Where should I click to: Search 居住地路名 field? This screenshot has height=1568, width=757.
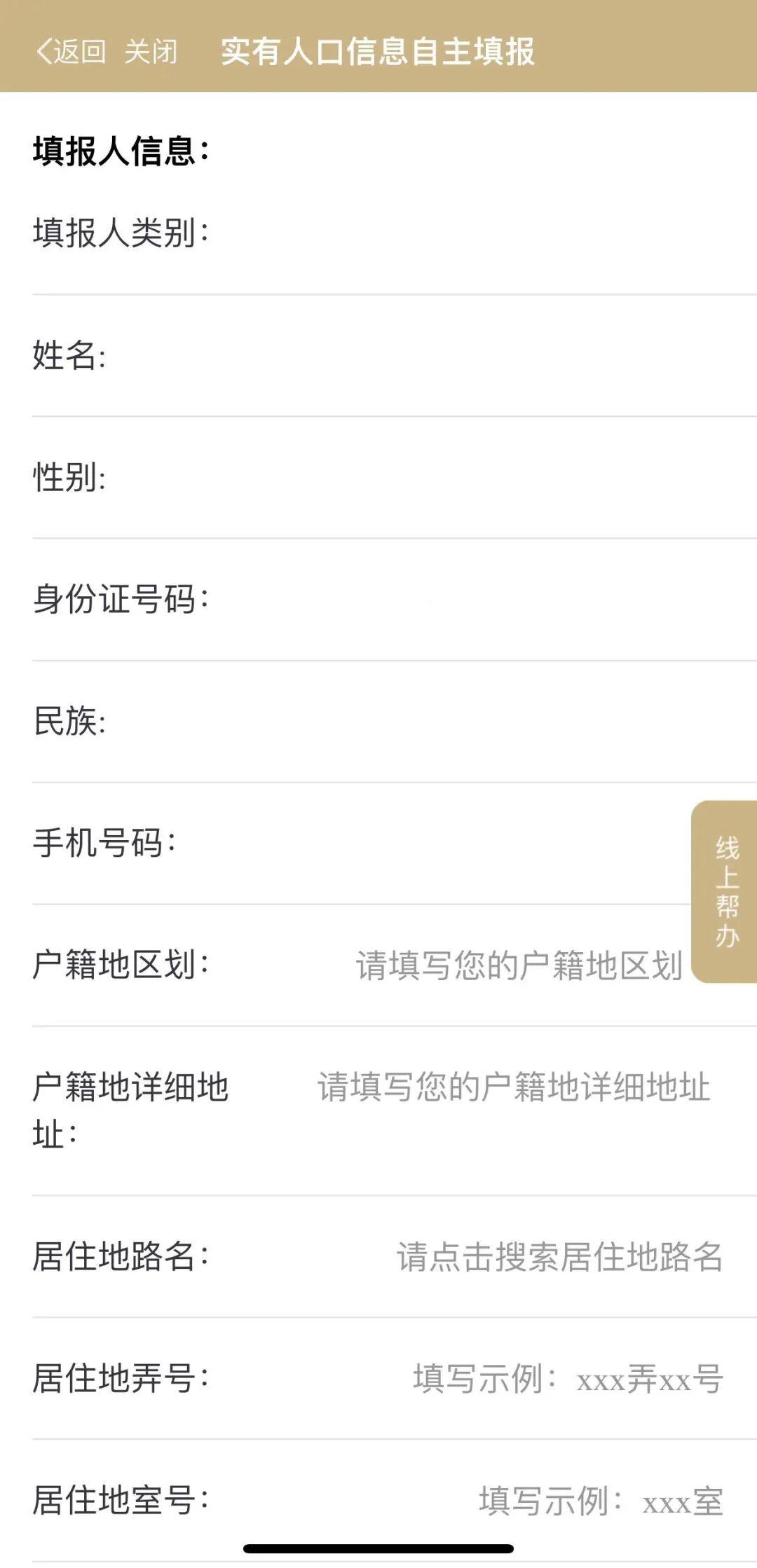tap(559, 1257)
